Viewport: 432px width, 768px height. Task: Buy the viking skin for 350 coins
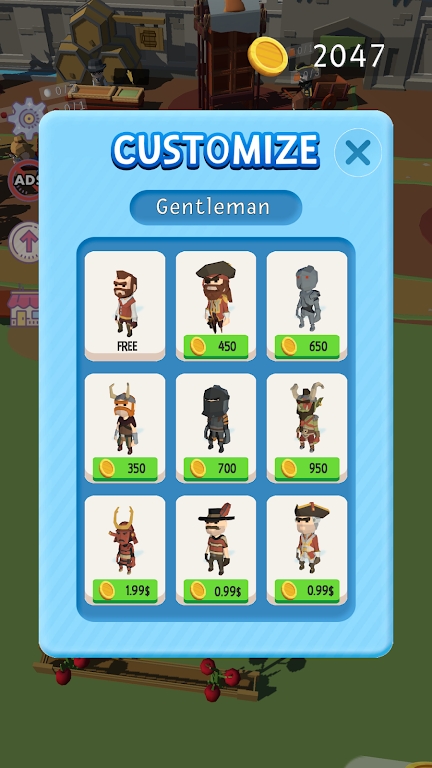[125, 469]
